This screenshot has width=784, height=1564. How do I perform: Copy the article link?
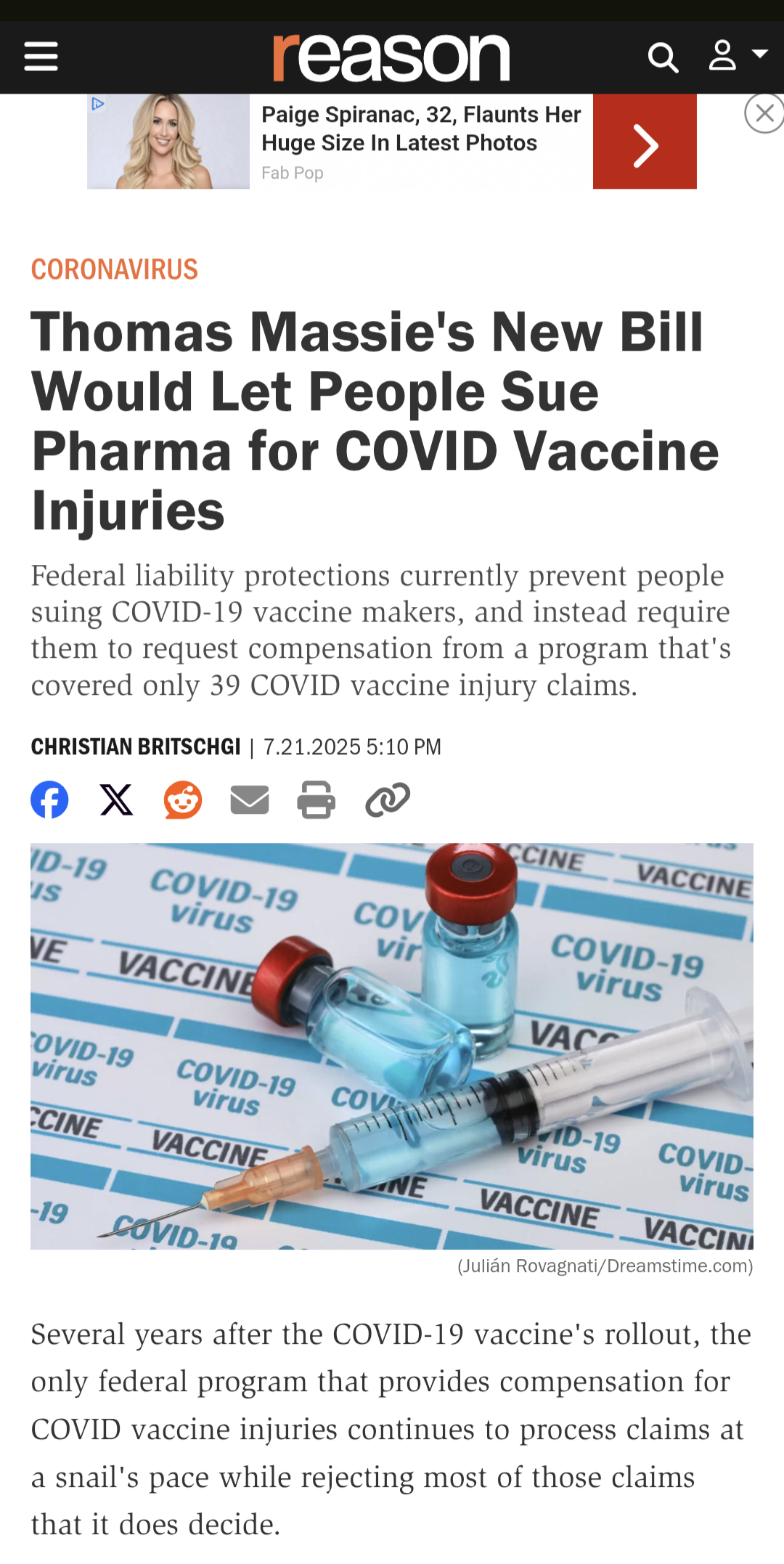click(x=388, y=800)
